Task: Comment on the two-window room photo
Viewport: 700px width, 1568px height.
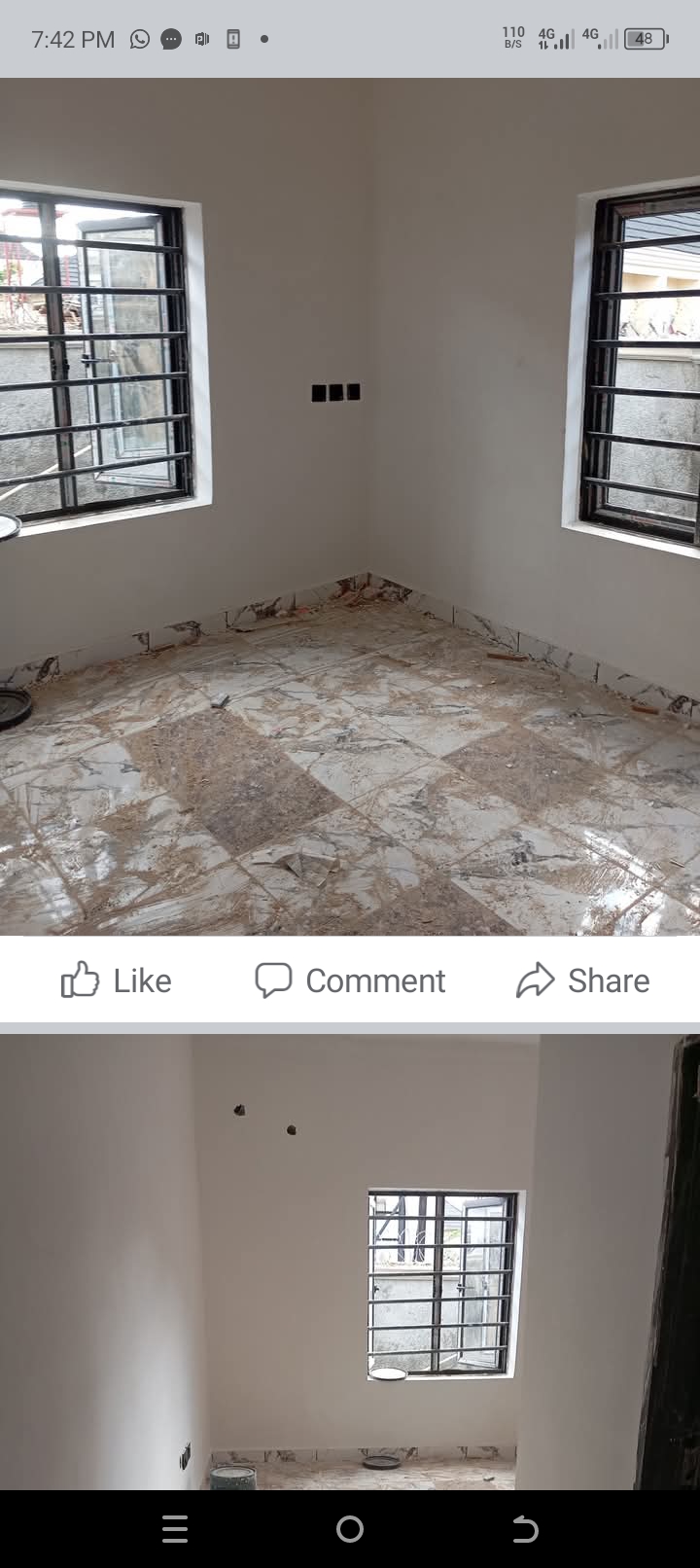Action: point(350,980)
